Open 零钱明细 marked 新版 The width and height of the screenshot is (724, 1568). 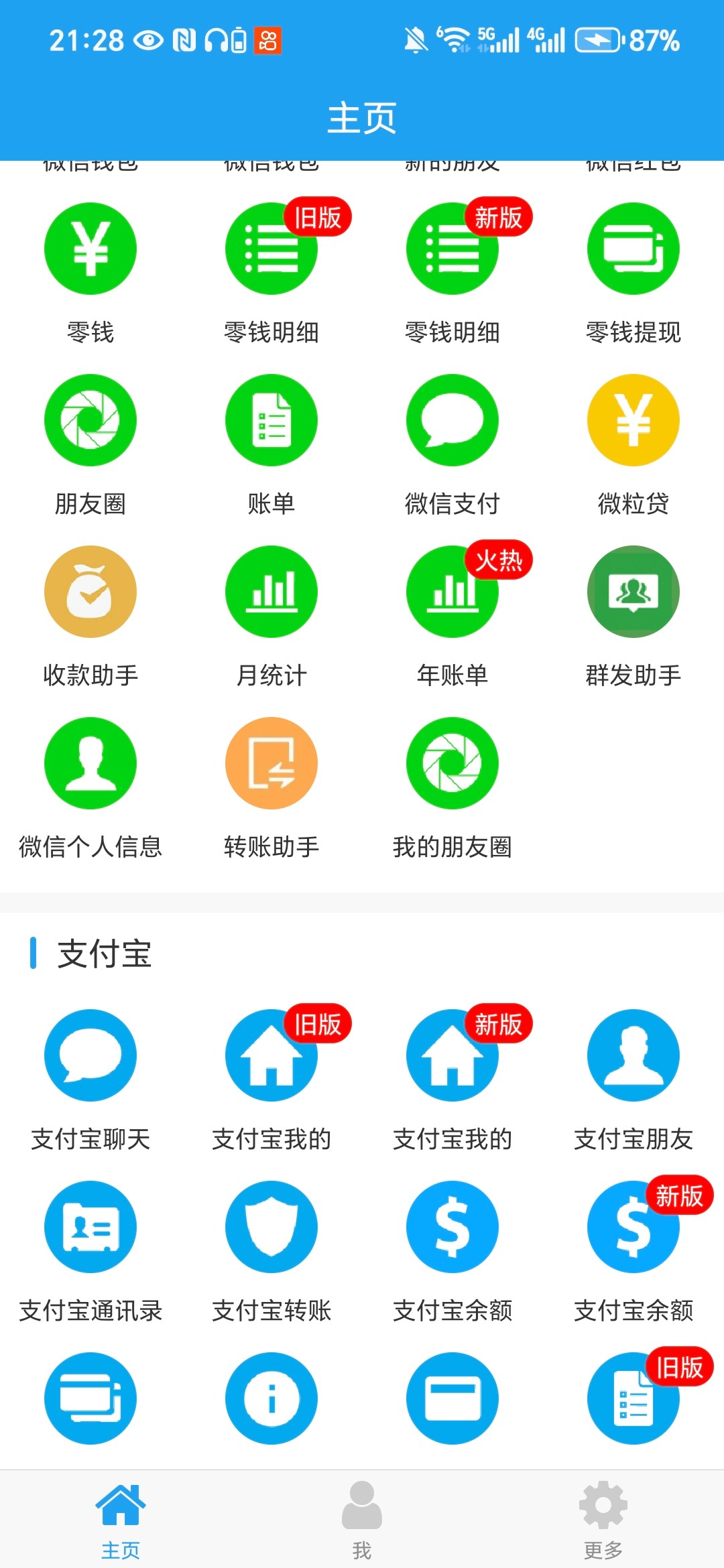[x=452, y=249]
